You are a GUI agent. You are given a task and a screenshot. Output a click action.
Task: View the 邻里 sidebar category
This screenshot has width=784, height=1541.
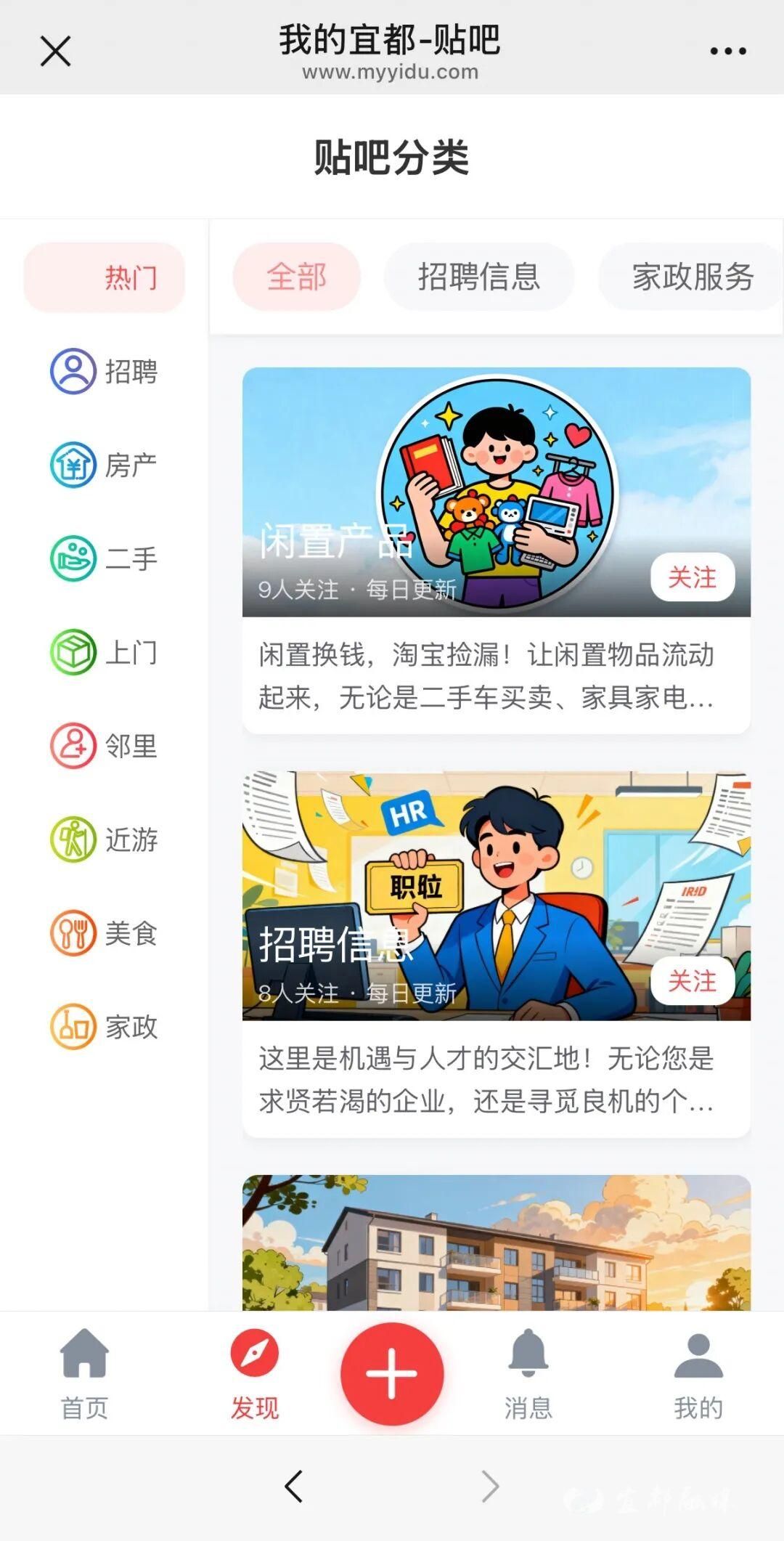coord(105,746)
